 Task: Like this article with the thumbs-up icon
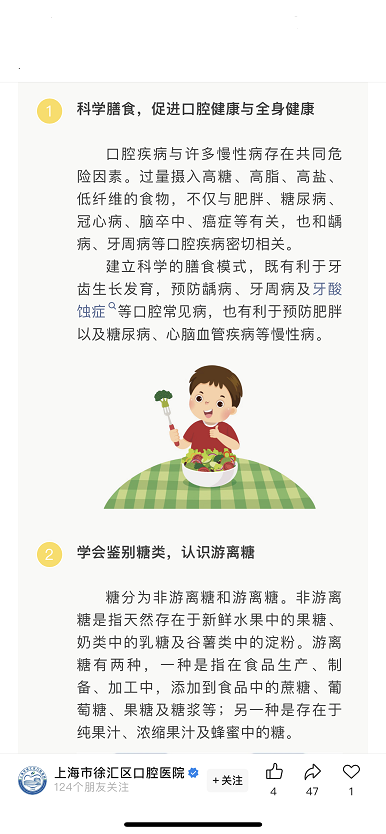[x=274, y=772]
